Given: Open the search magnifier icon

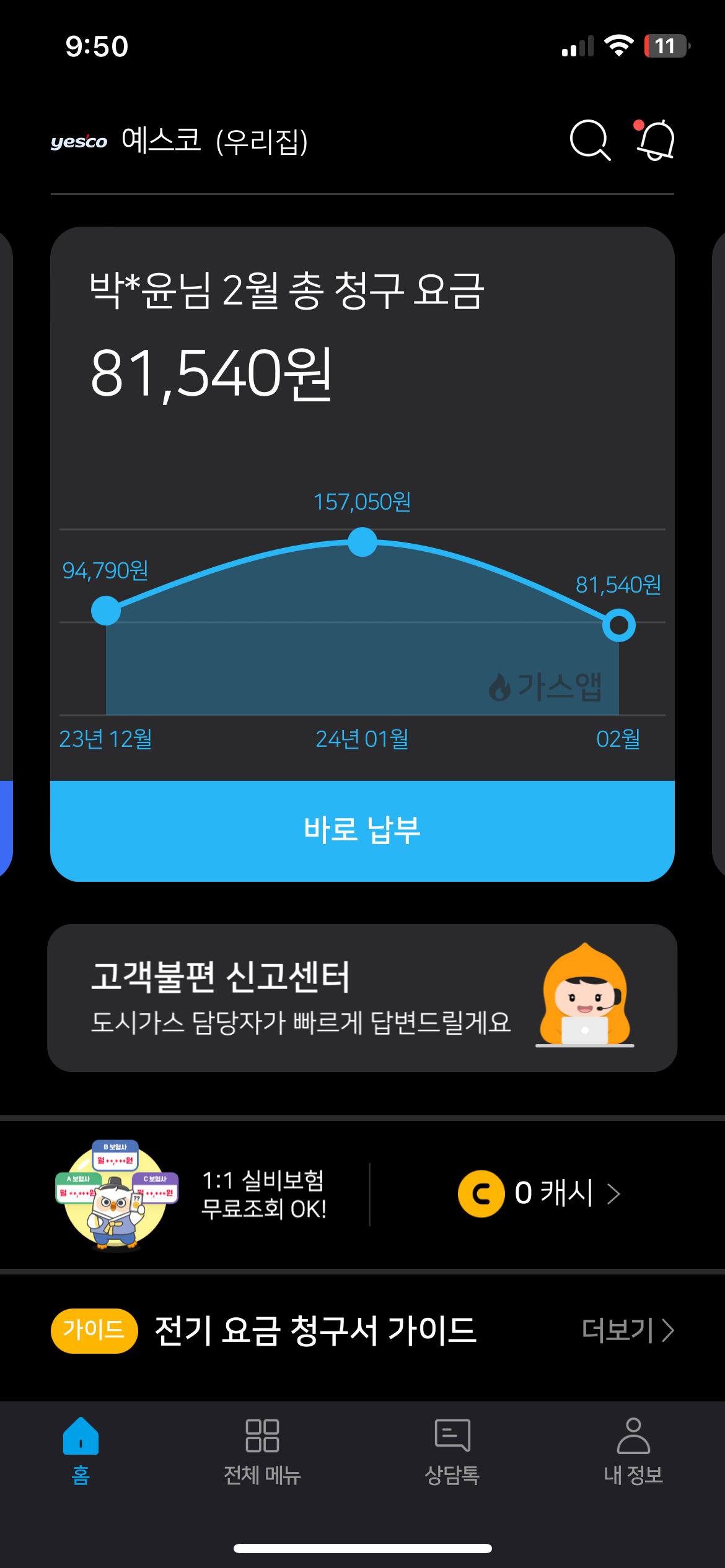Looking at the screenshot, I should click(x=589, y=141).
